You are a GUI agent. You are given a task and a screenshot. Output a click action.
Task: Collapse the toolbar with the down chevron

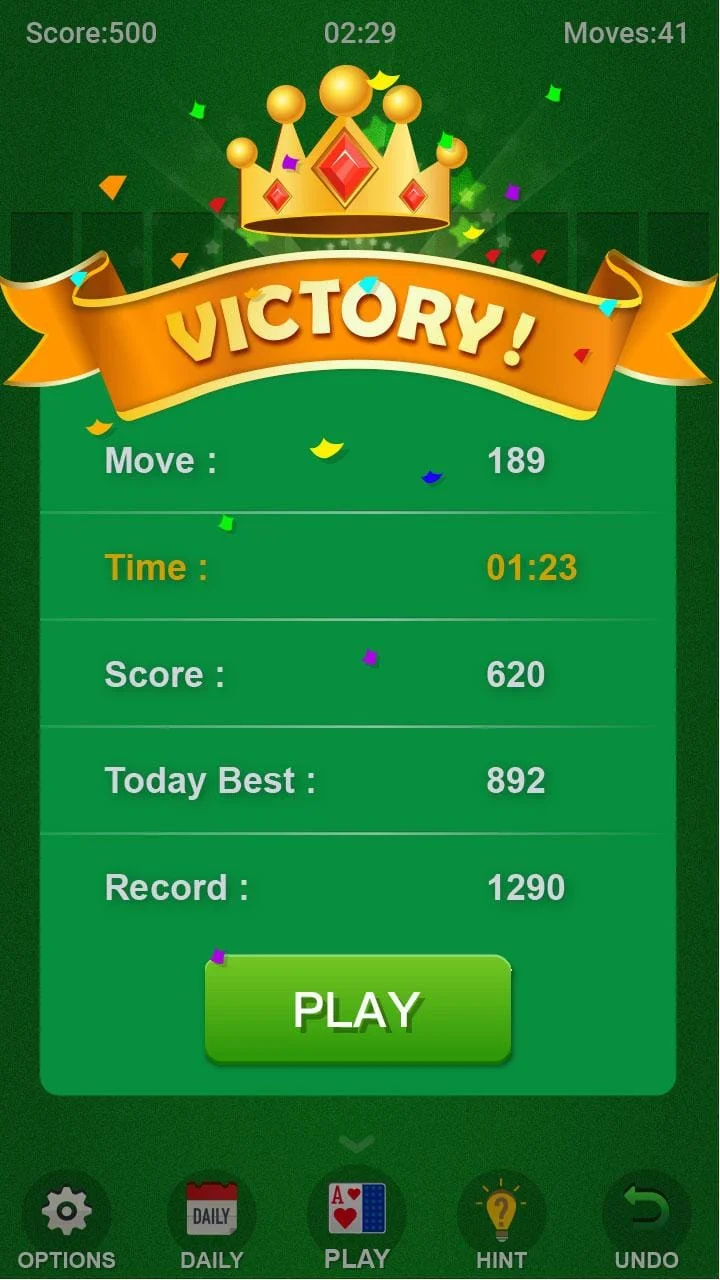[x=357, y=1142]
